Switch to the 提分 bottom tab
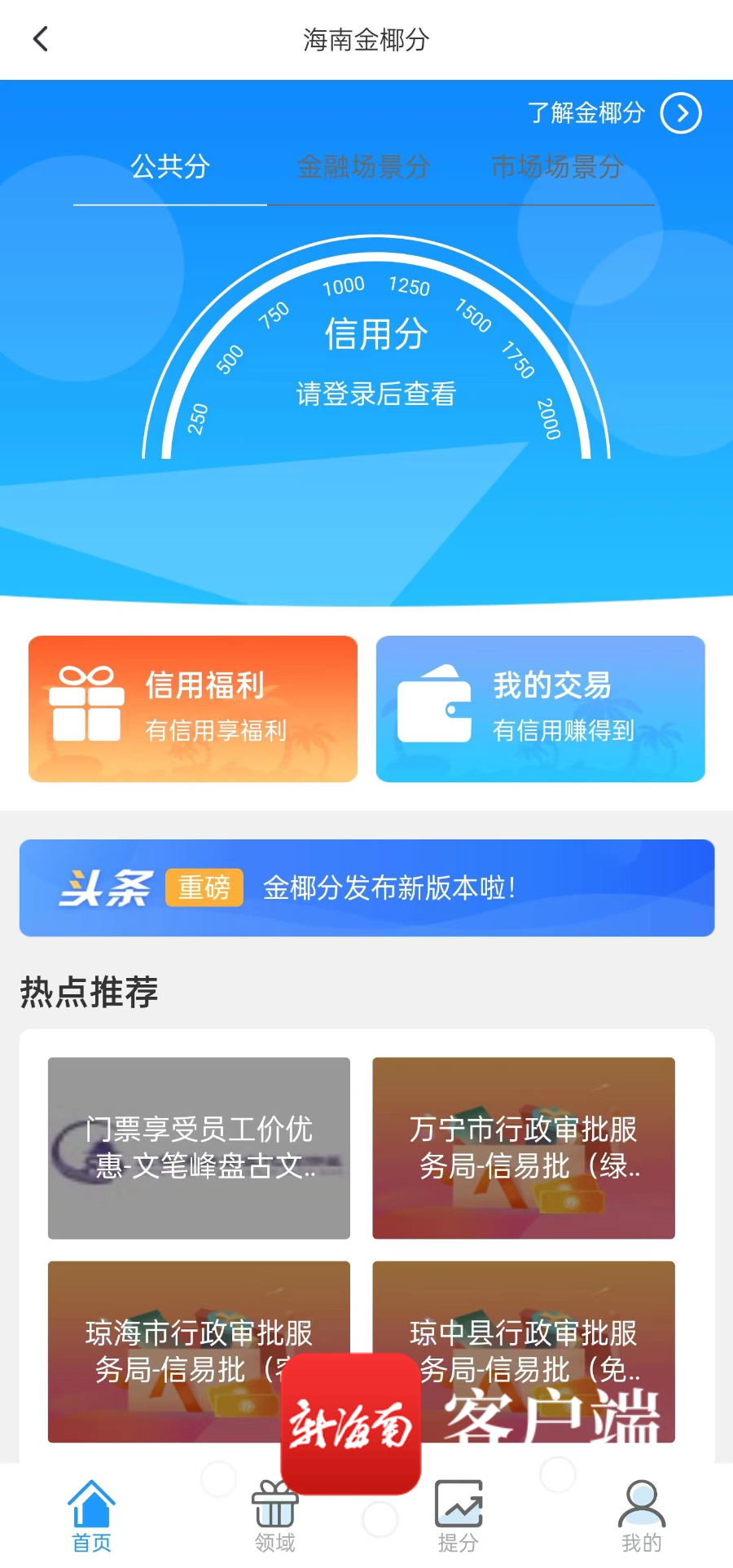 click(459, 1516)
